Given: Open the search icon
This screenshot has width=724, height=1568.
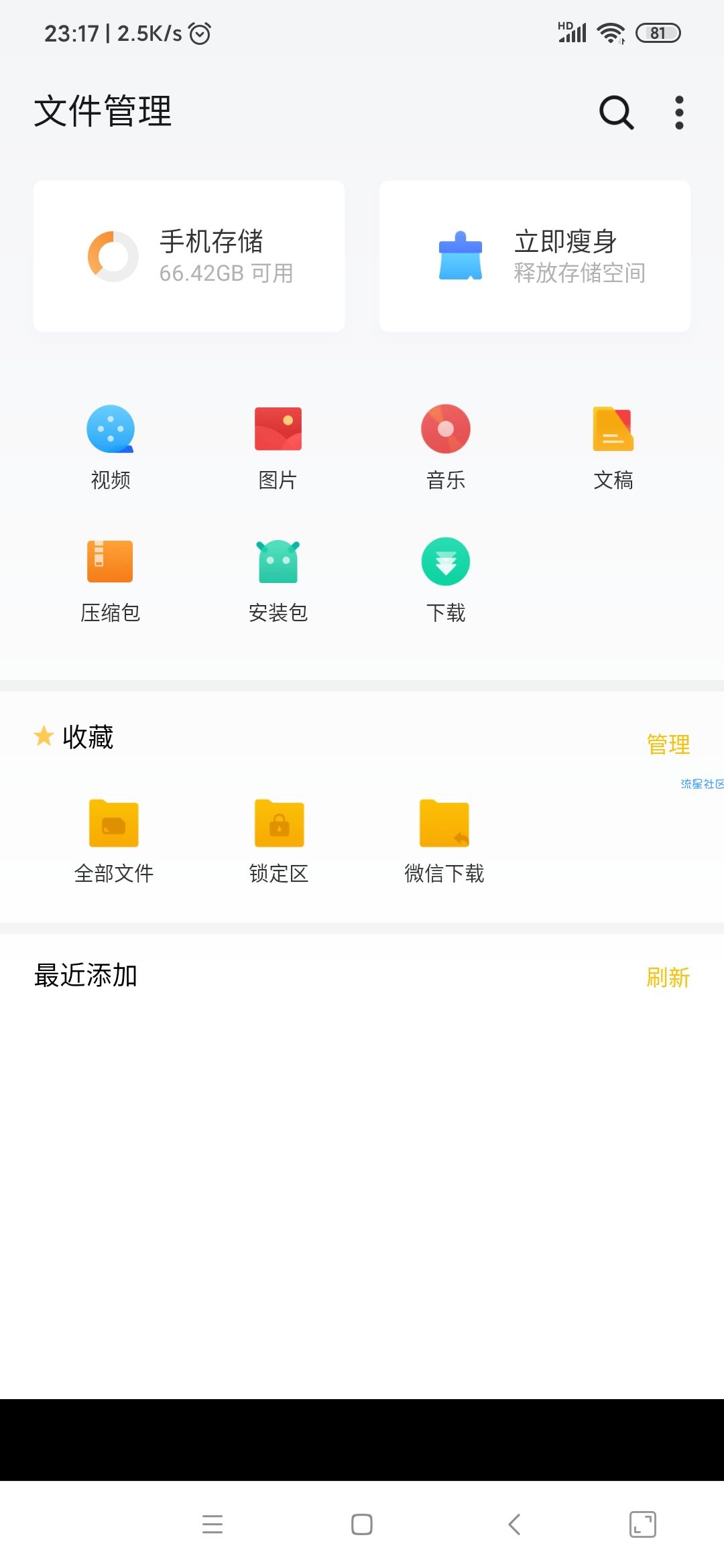Looking at the screenshot, I should (x=616, y=112).
